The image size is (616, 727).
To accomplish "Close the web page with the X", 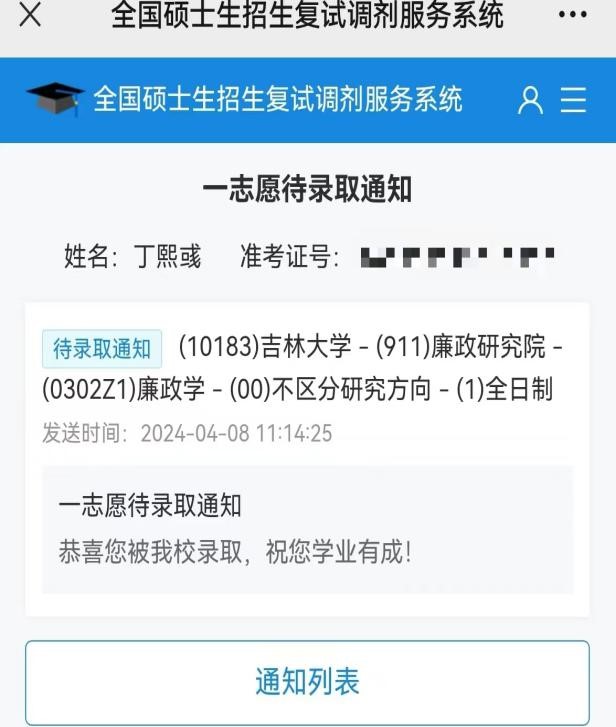I will click(31, 17).
